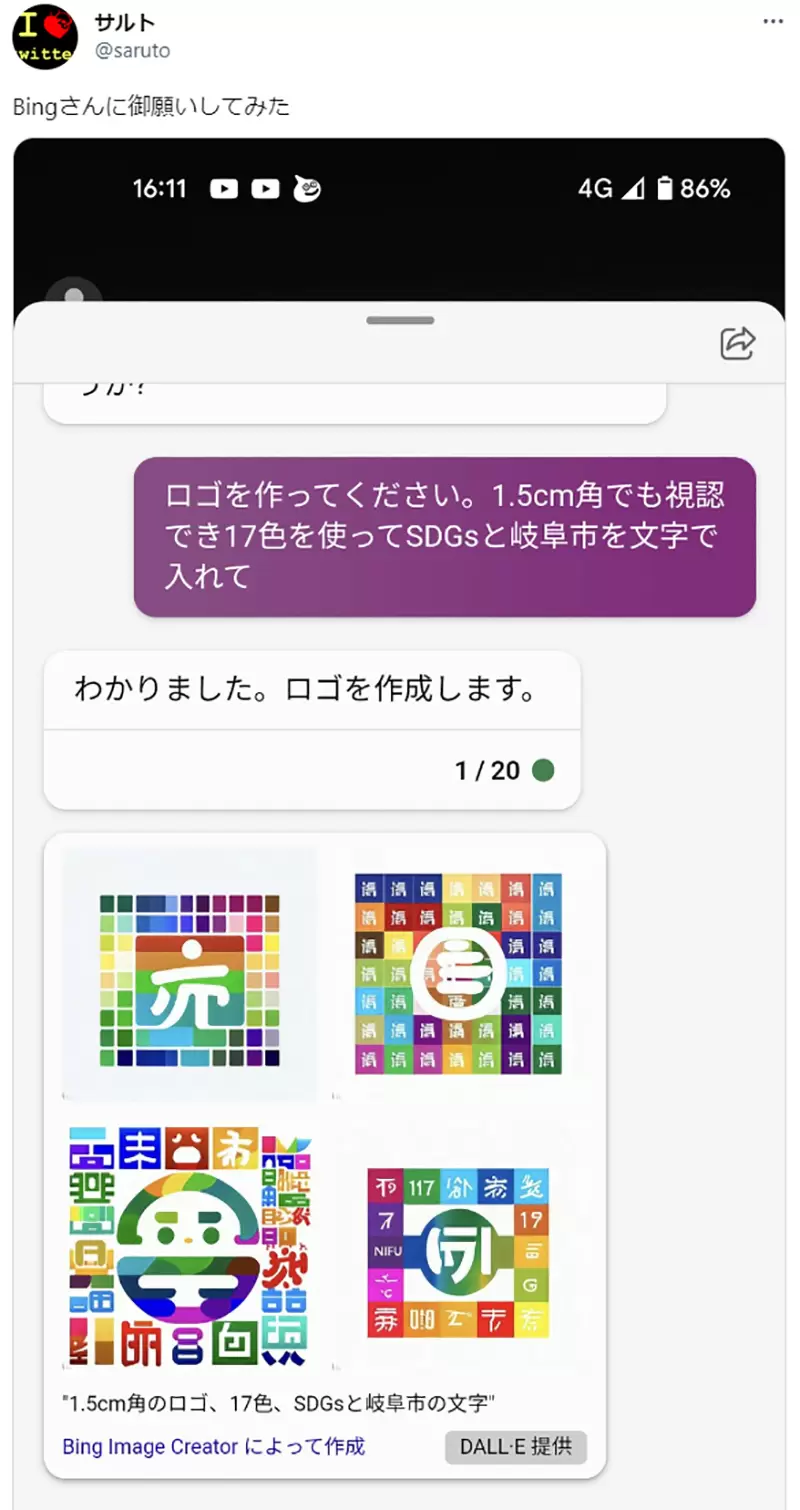Open the share icon on the chat sheet

(737, 342)
